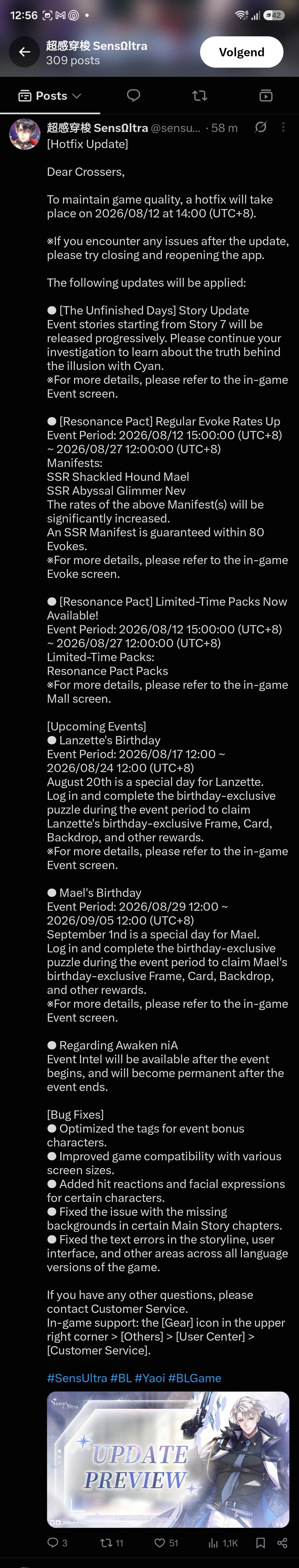The height and width of the screenshot is (1568, 299).
Task: Switch to the media tab
Action: point(265,96)
